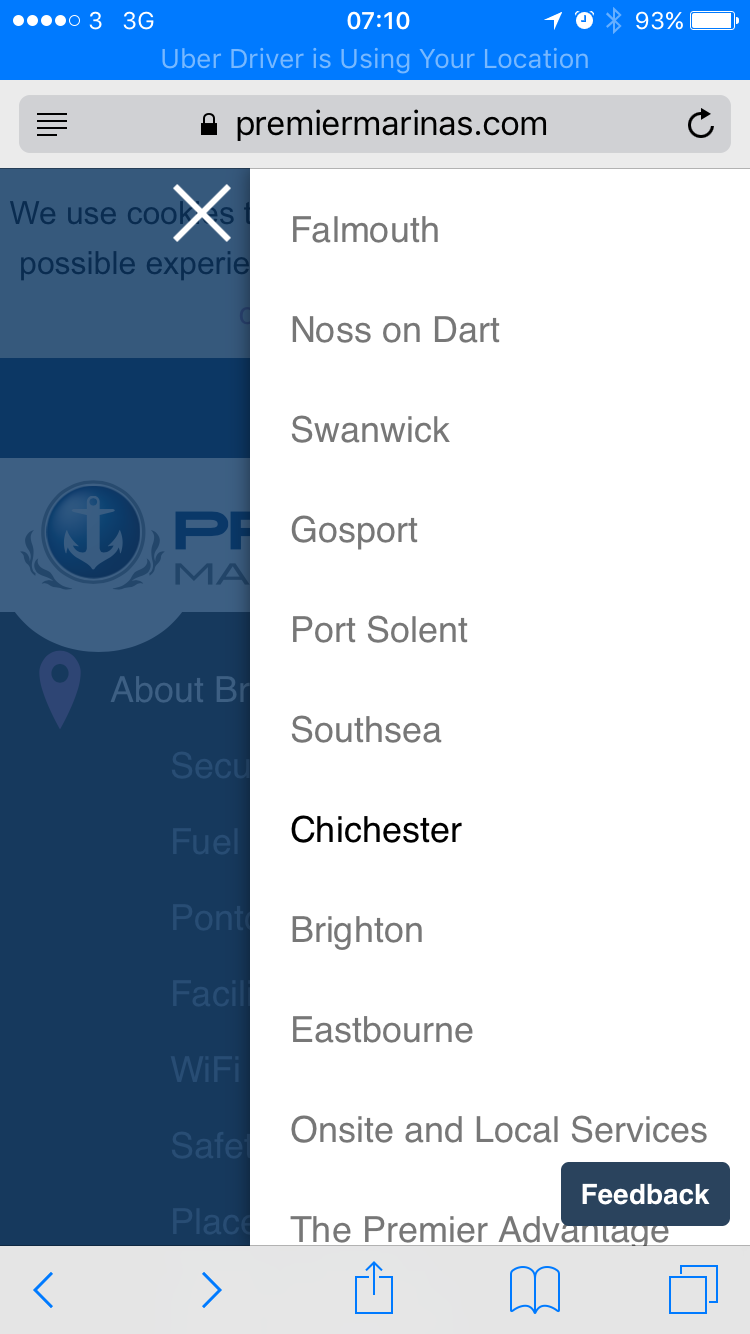Go to Brighton marina page

pos(357,931)
